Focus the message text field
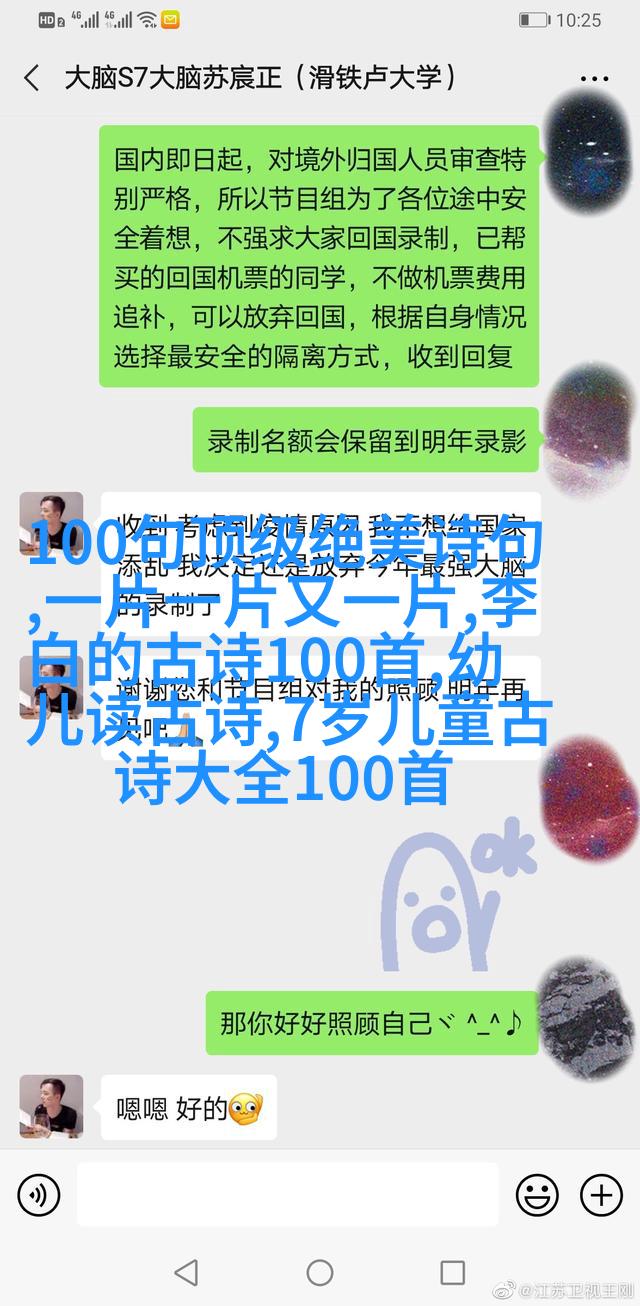The image size is (640, 1306). [x=287, y=1194]
